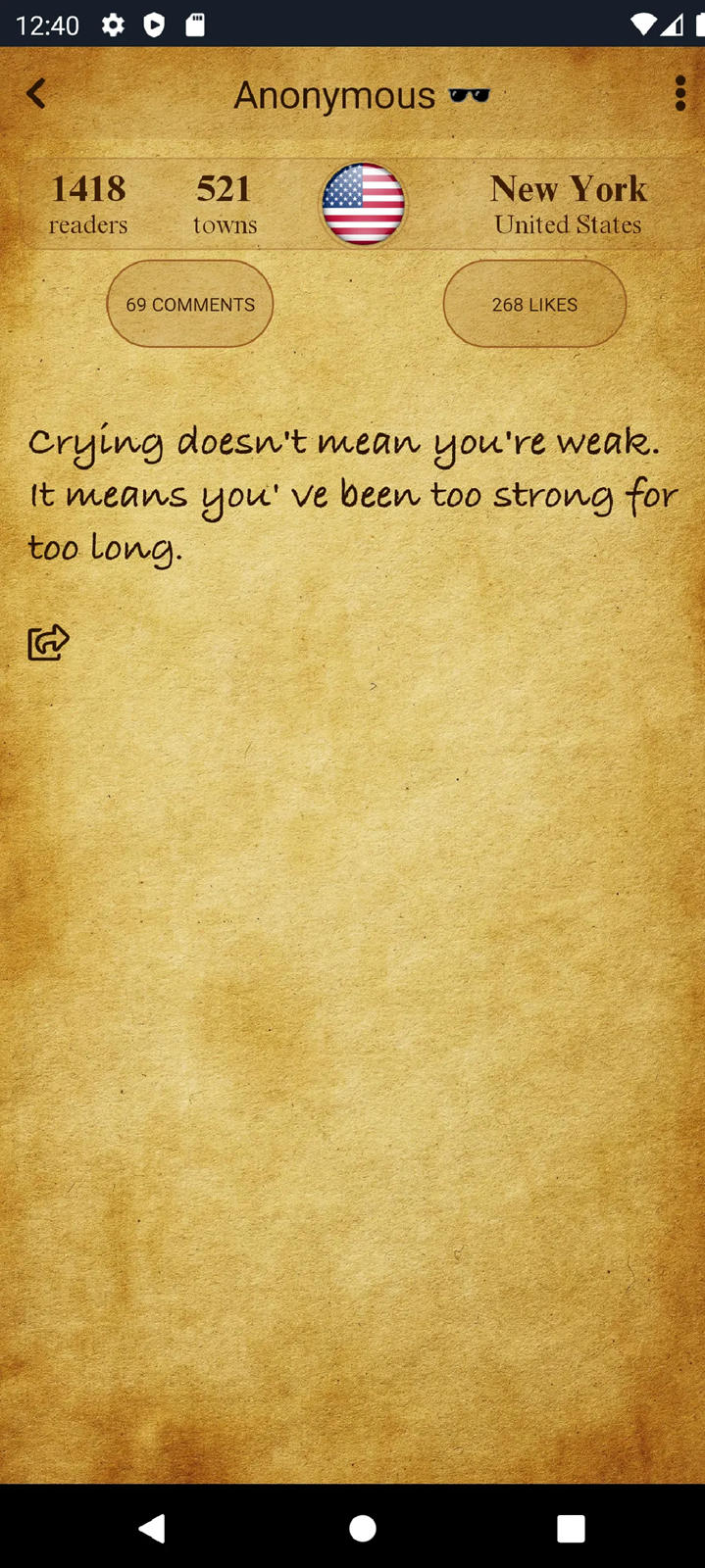Screen dimensions: 705x1568
Task: Tap the United States flag icon
Action: [364, 204]
